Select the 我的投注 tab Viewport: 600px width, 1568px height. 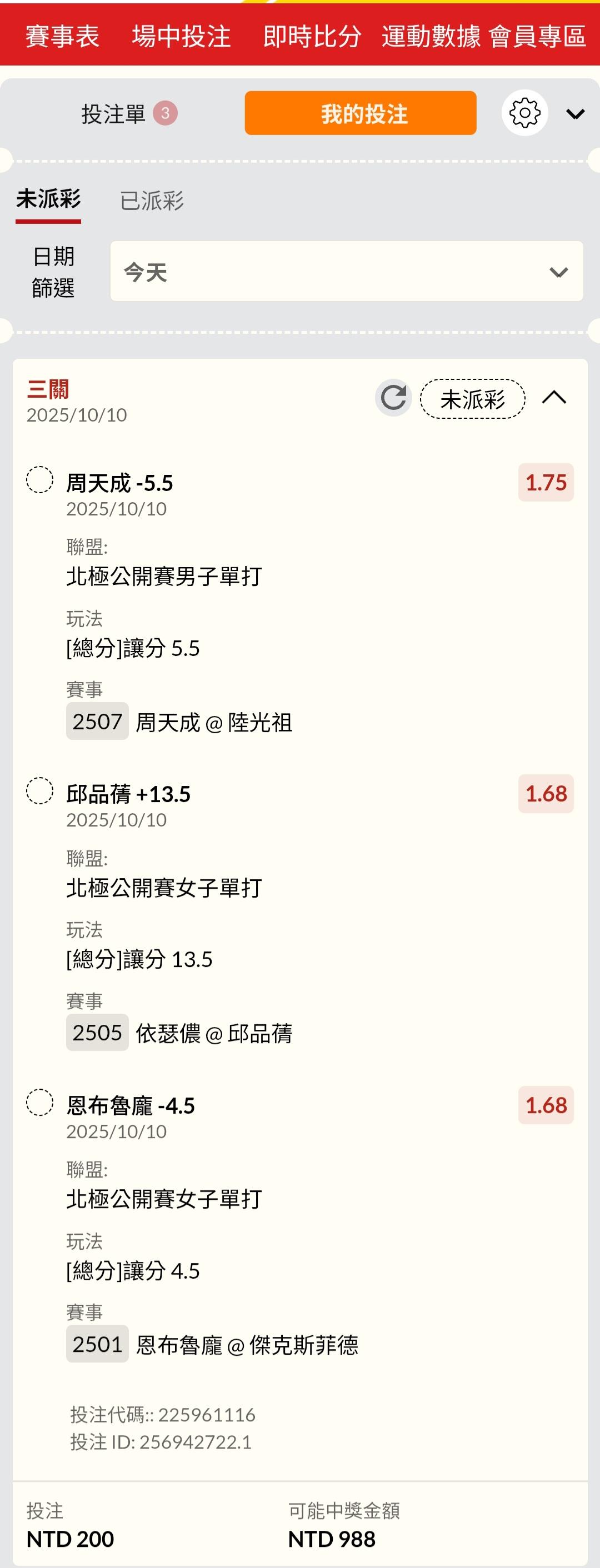point(360,113)
